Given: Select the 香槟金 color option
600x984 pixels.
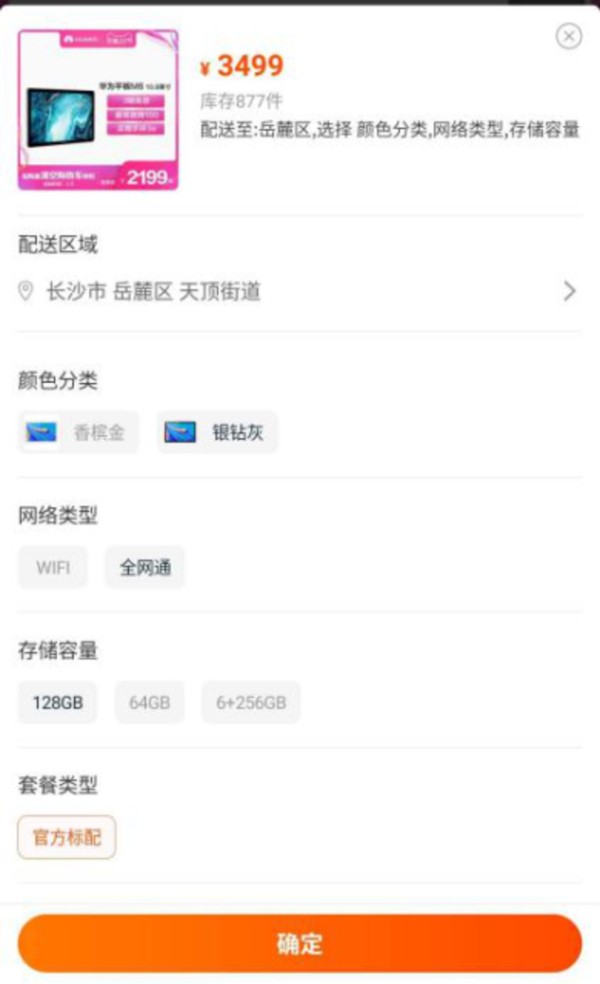Looking at the screenshot, I should (x=78, y=432).
